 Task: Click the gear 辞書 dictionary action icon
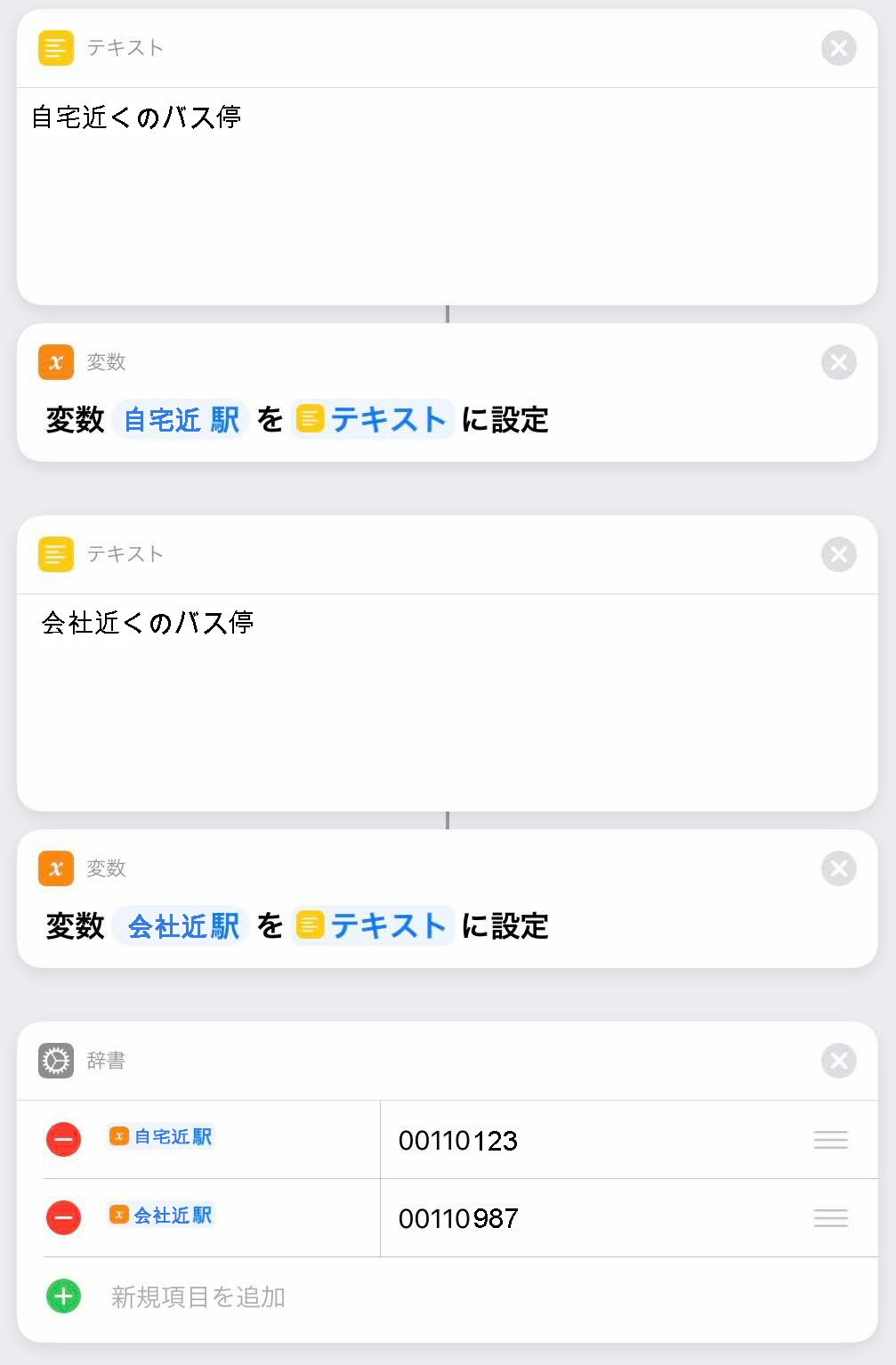(x=55, y=1061)
